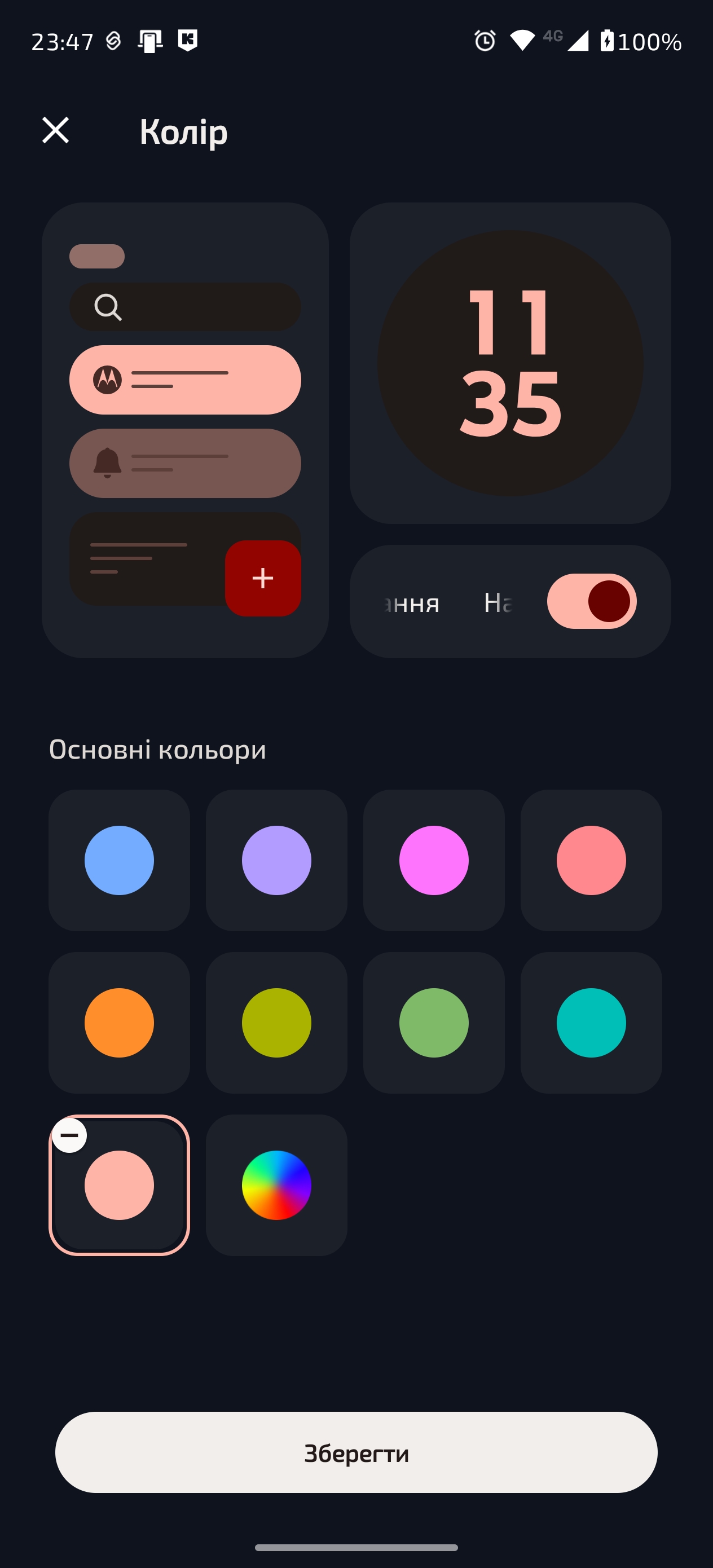Viewport: 713px width, 1568px height.
Task: Pick the magenta pink swatch
Action: [434, 860]
